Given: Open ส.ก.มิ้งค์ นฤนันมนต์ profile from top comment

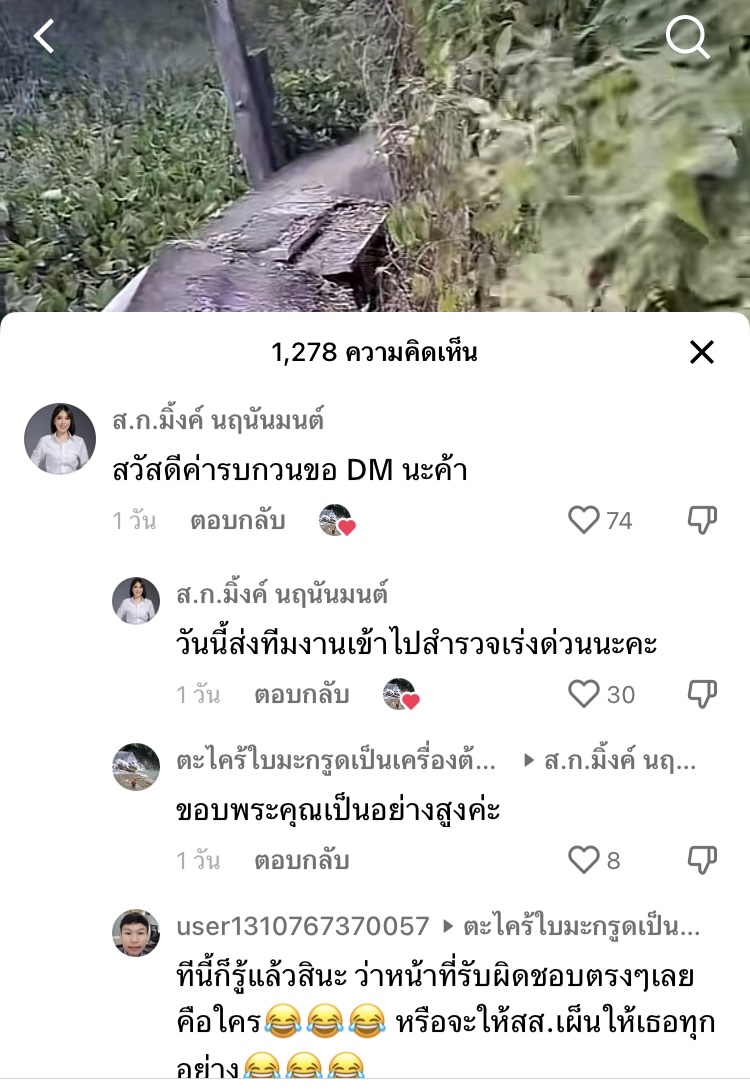Looking at the screenshot, I should [60, 439].
